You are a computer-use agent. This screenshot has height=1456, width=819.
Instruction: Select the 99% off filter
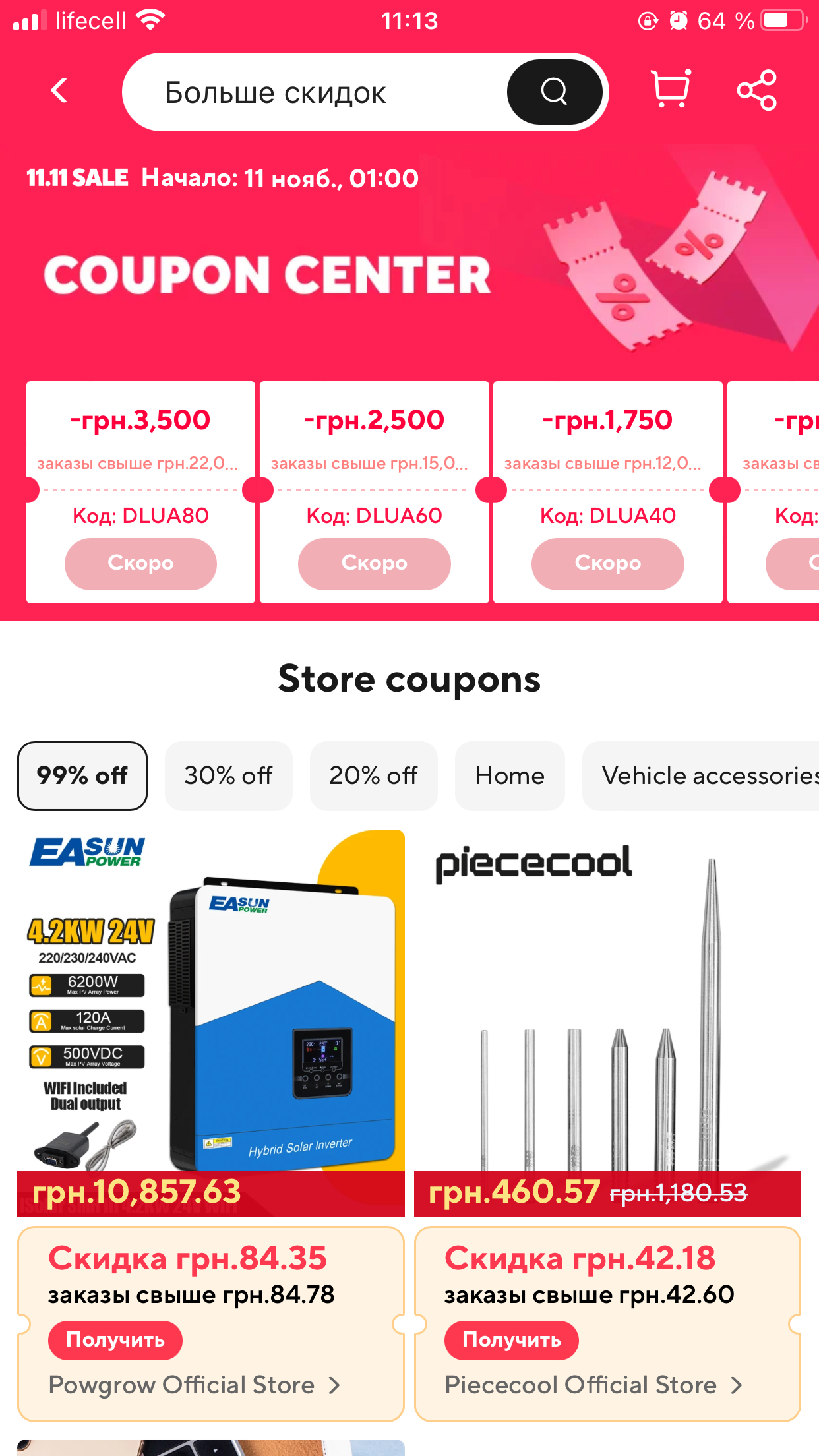[x=82, y=776]
